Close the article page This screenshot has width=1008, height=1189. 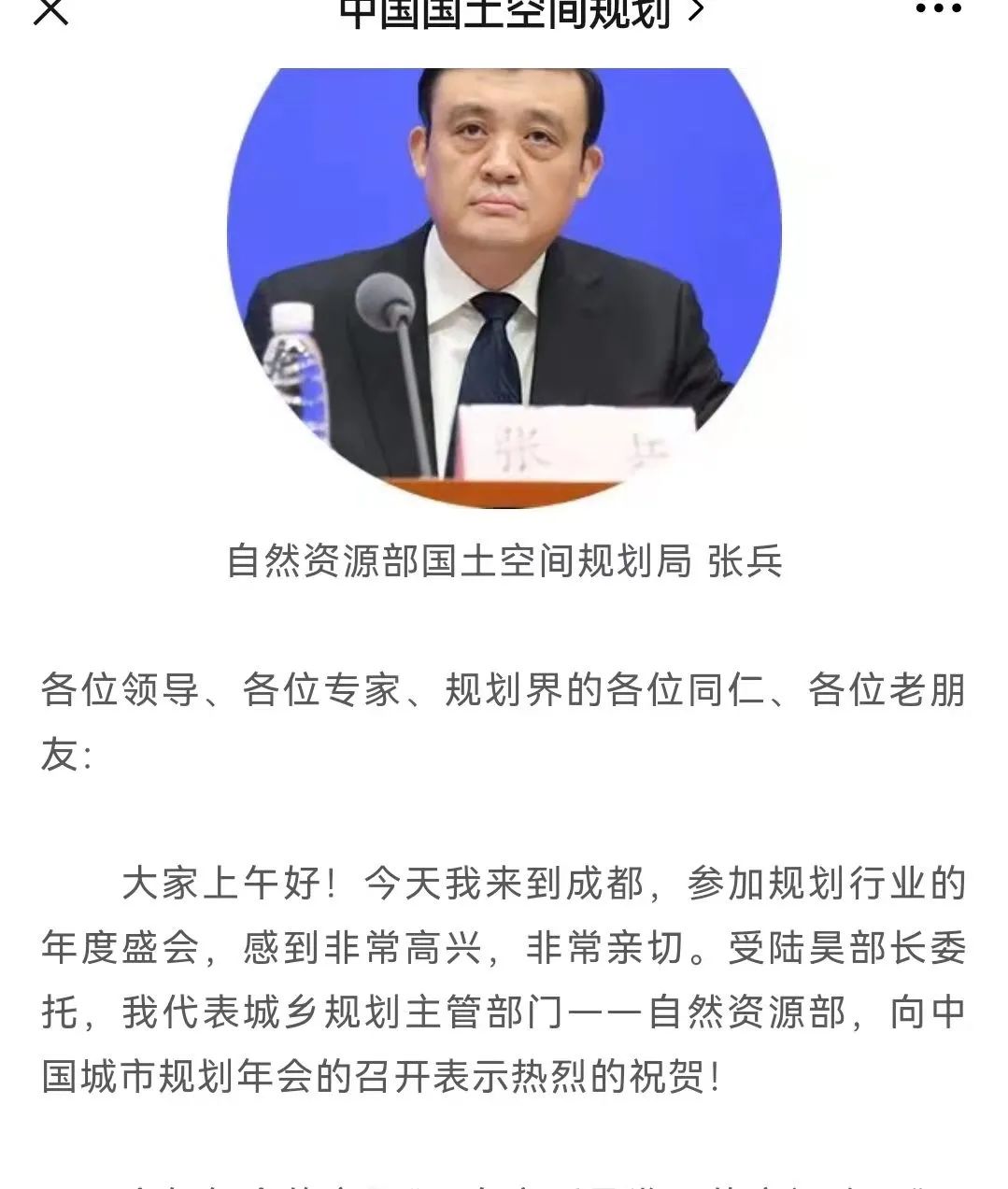pos(50,11)
